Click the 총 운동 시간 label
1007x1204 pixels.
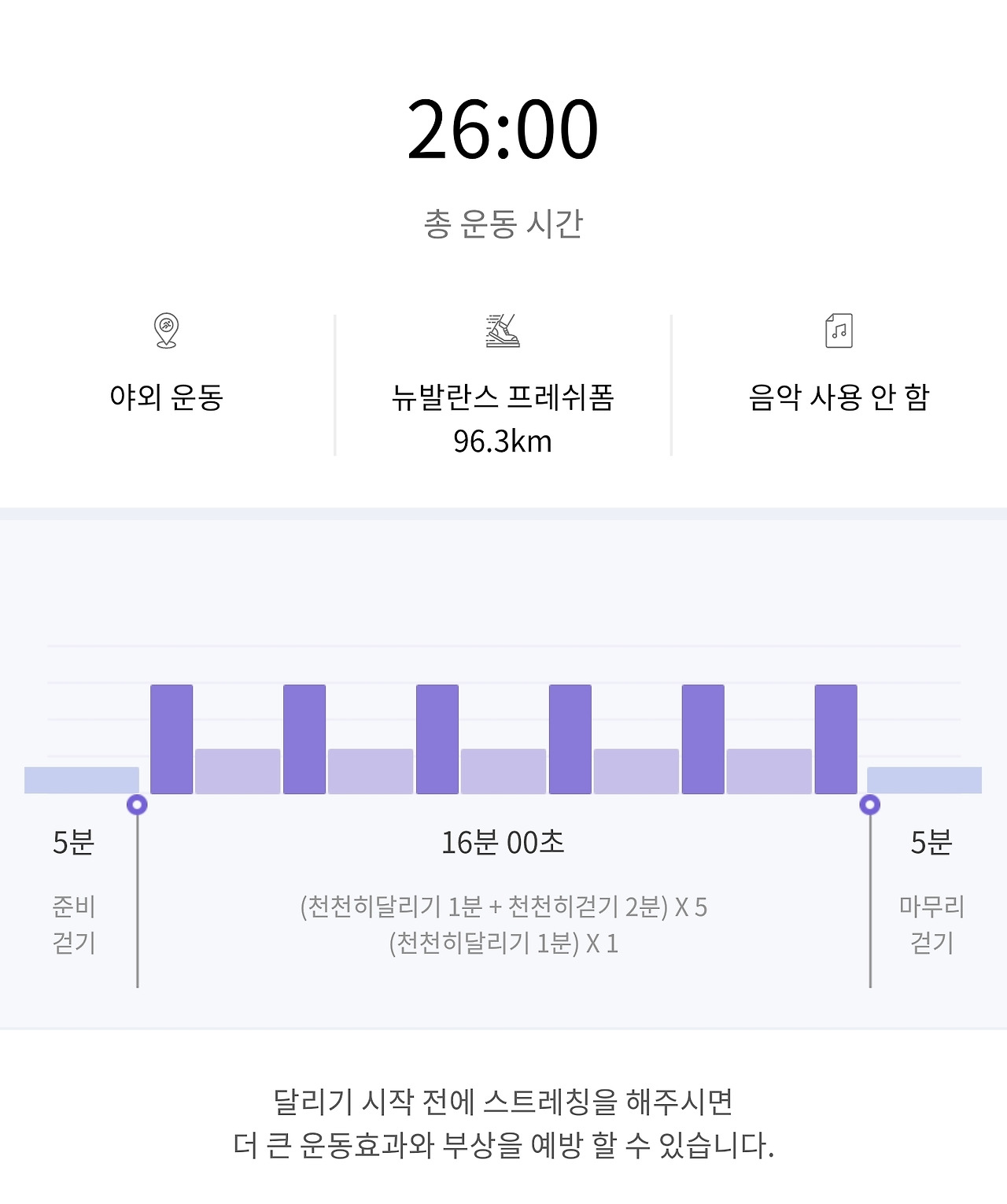[x=503, y=223]
